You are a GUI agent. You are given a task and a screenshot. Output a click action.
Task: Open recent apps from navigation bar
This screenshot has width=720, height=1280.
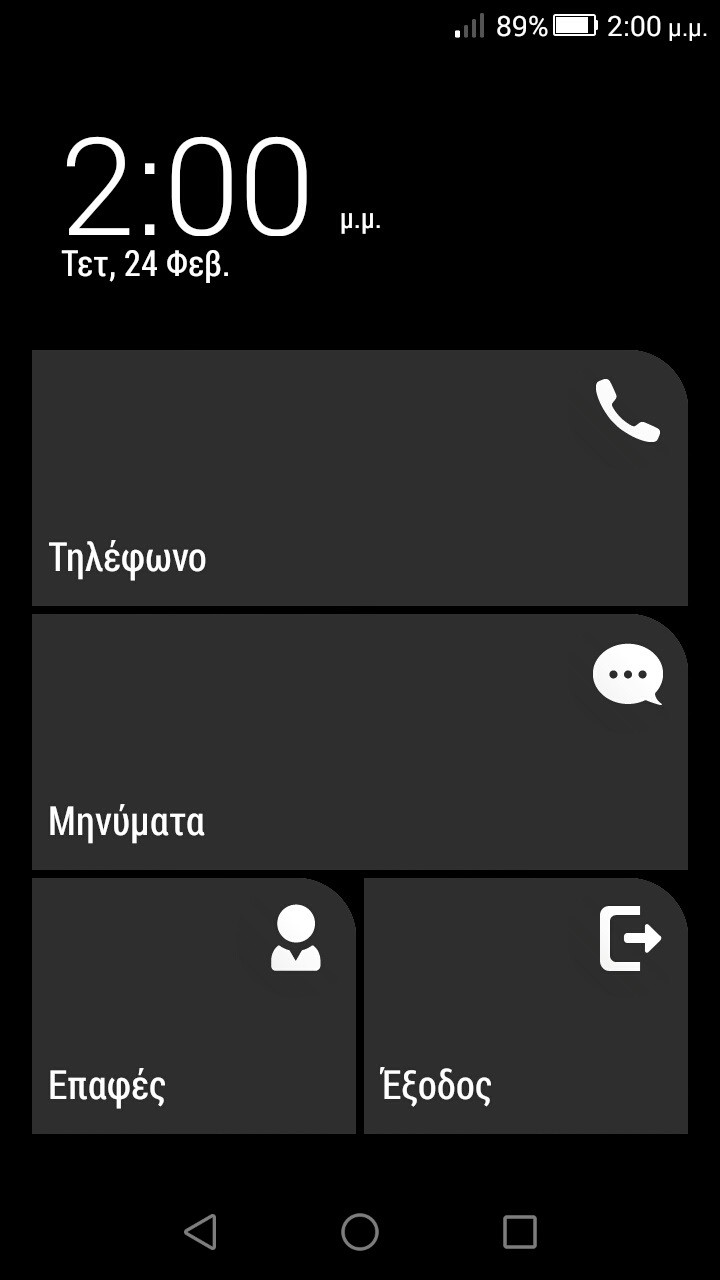519,1232
